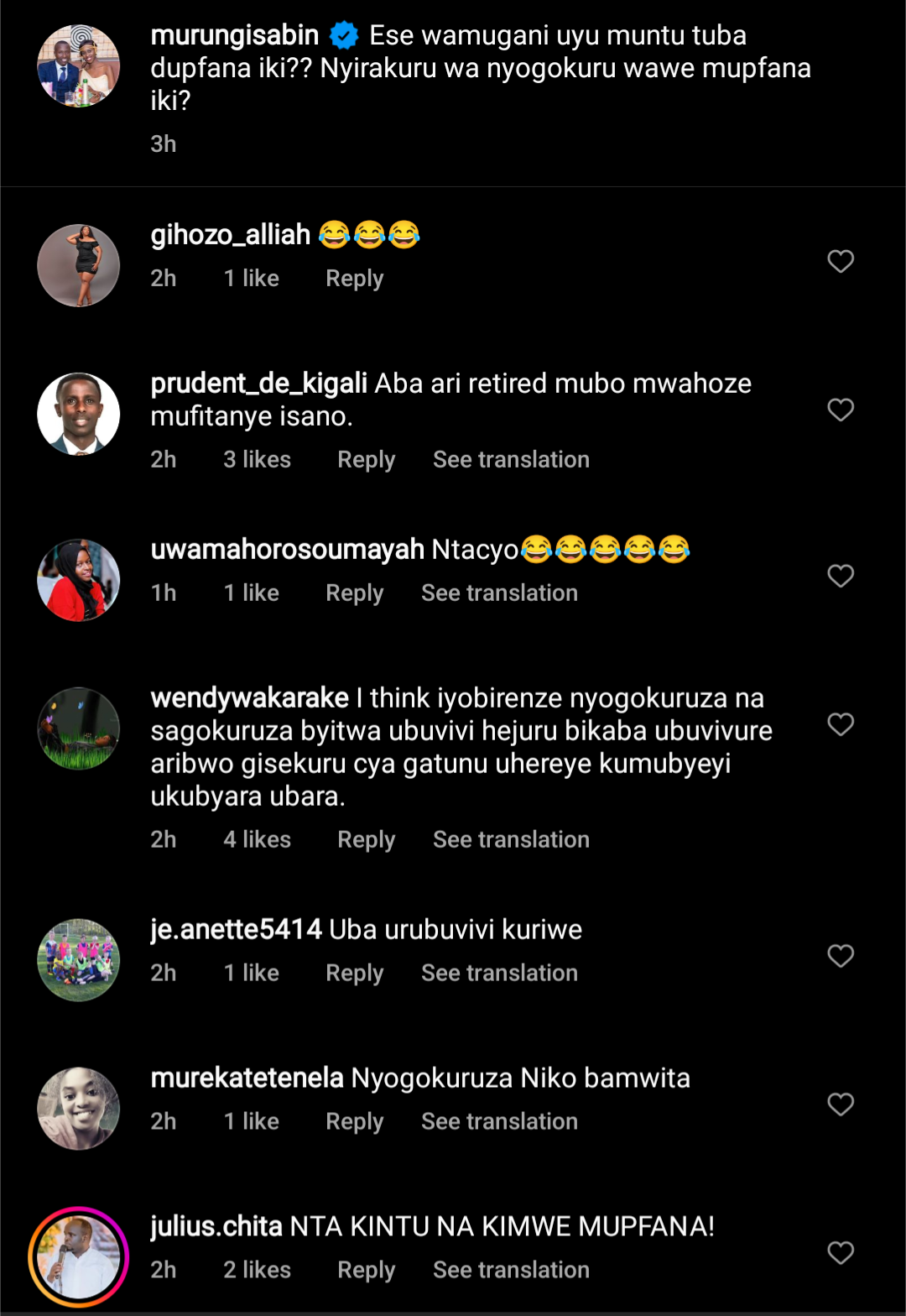Screen dimensions: 906x1316
Task: Like gihozo_alliah's comment
Action: click(840, 261)
